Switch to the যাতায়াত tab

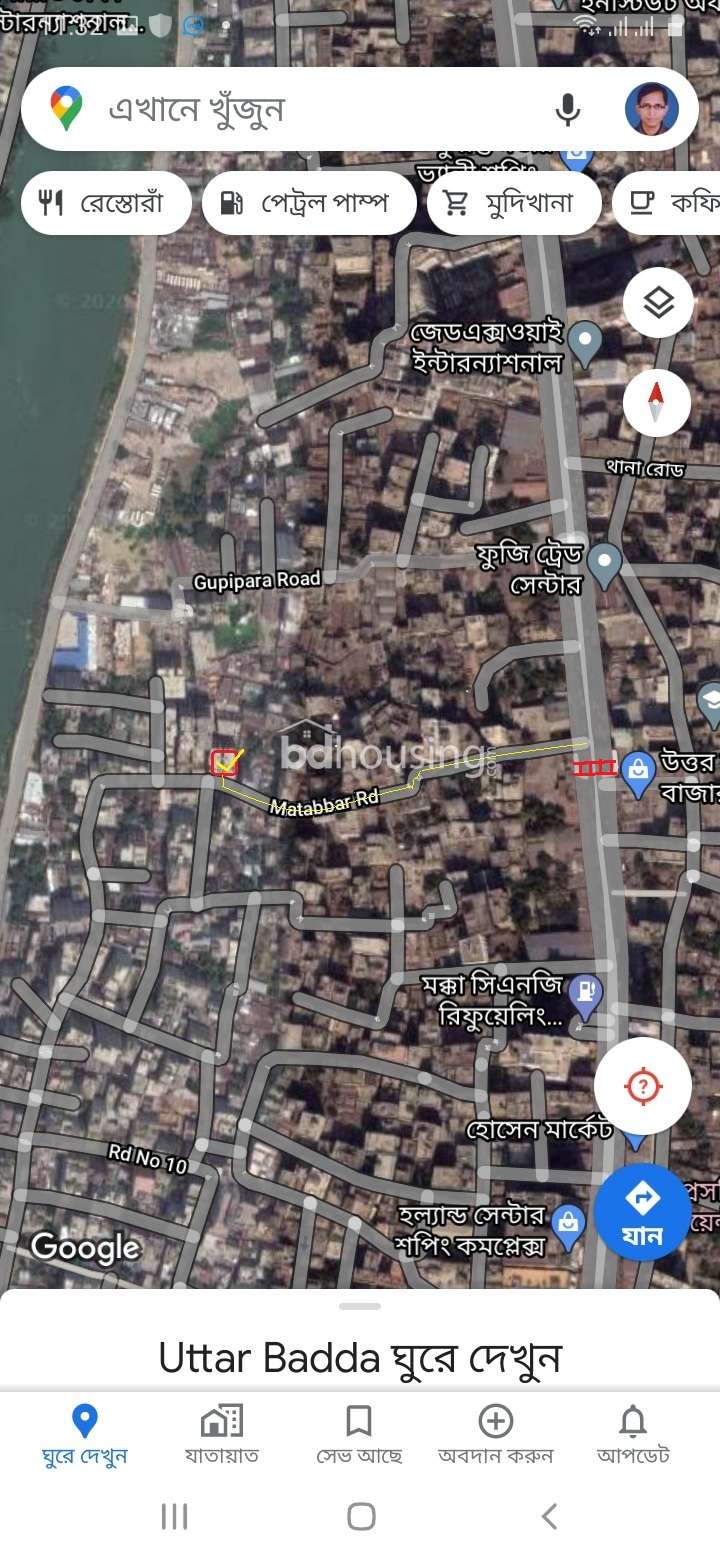coord(222,1434)
